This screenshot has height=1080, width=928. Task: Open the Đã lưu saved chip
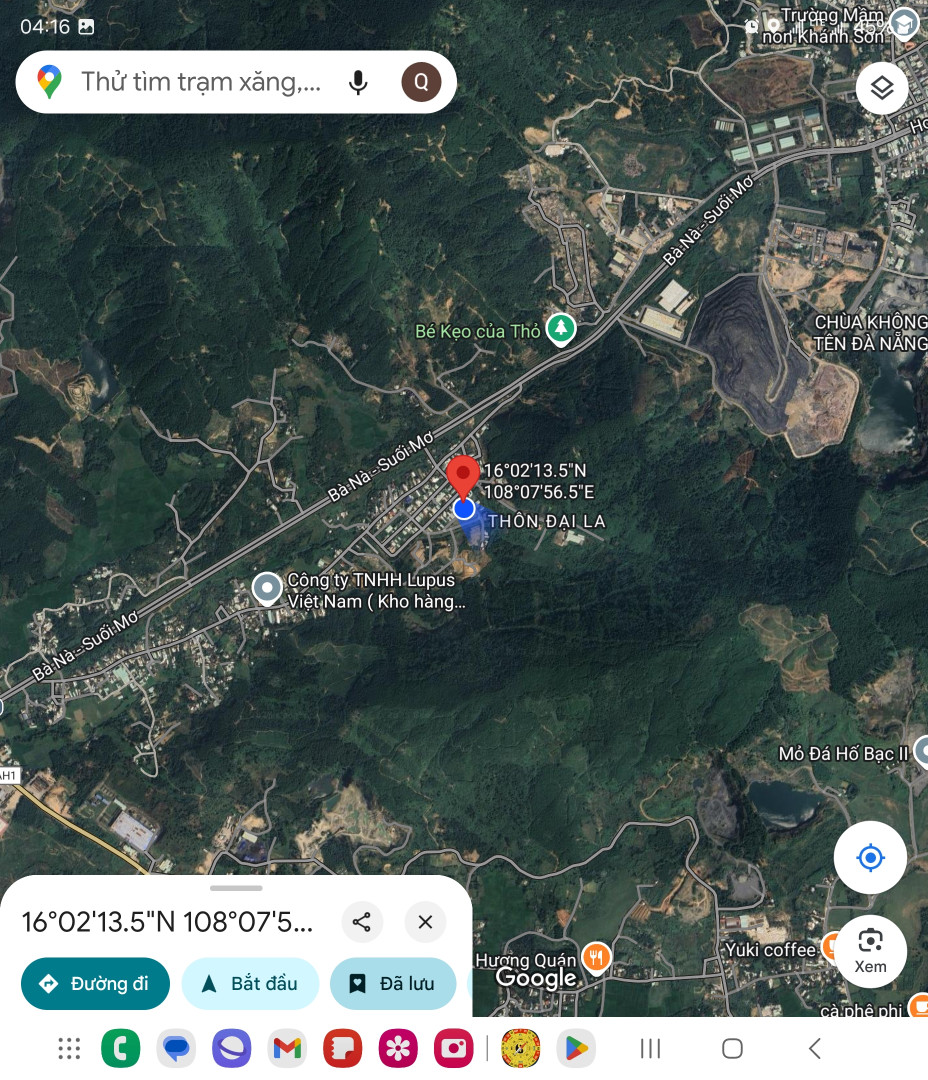tap(392, 984)
